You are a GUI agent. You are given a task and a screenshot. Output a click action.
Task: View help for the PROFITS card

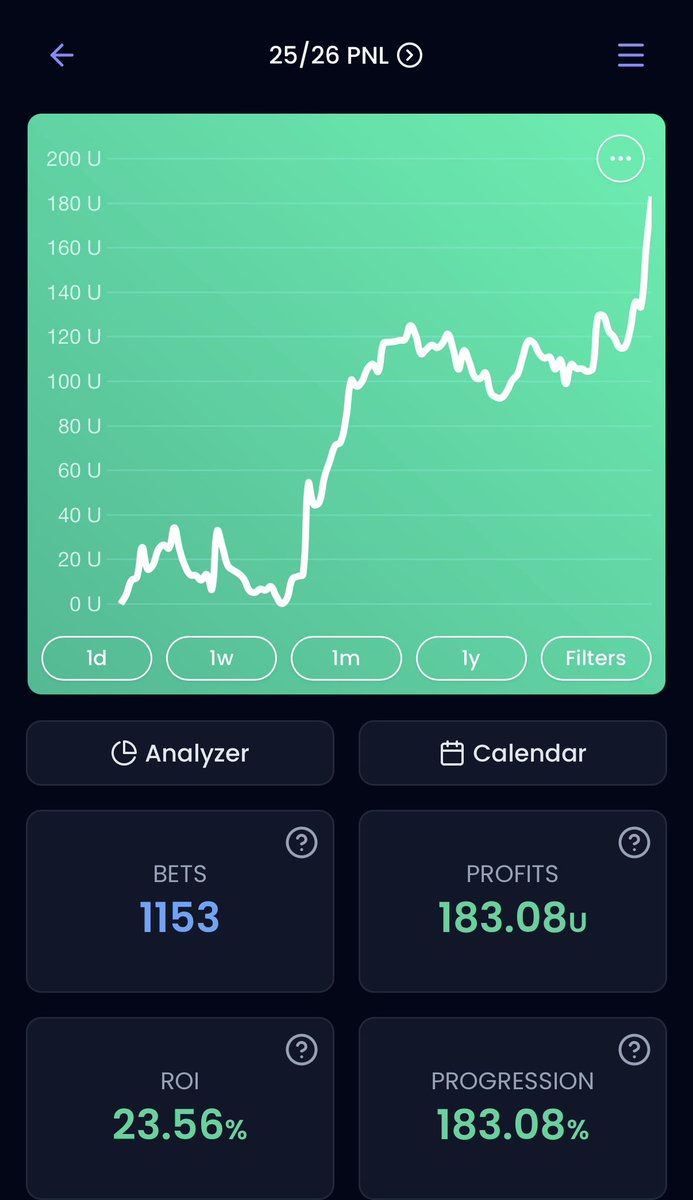click(634, 843)
